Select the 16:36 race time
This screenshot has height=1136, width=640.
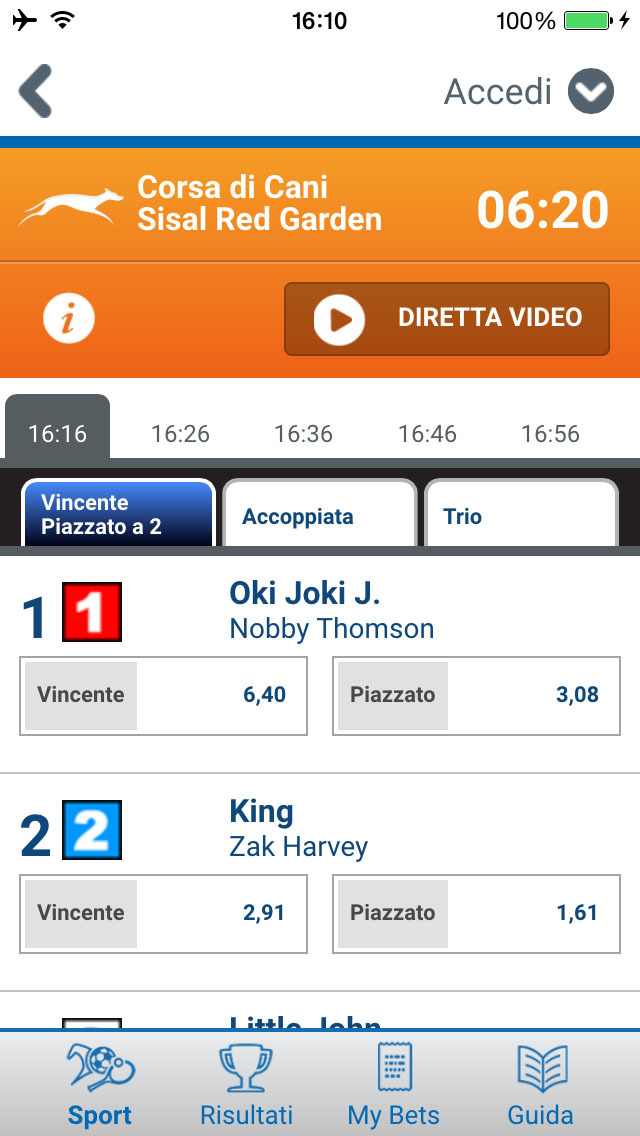coord(304,434)
